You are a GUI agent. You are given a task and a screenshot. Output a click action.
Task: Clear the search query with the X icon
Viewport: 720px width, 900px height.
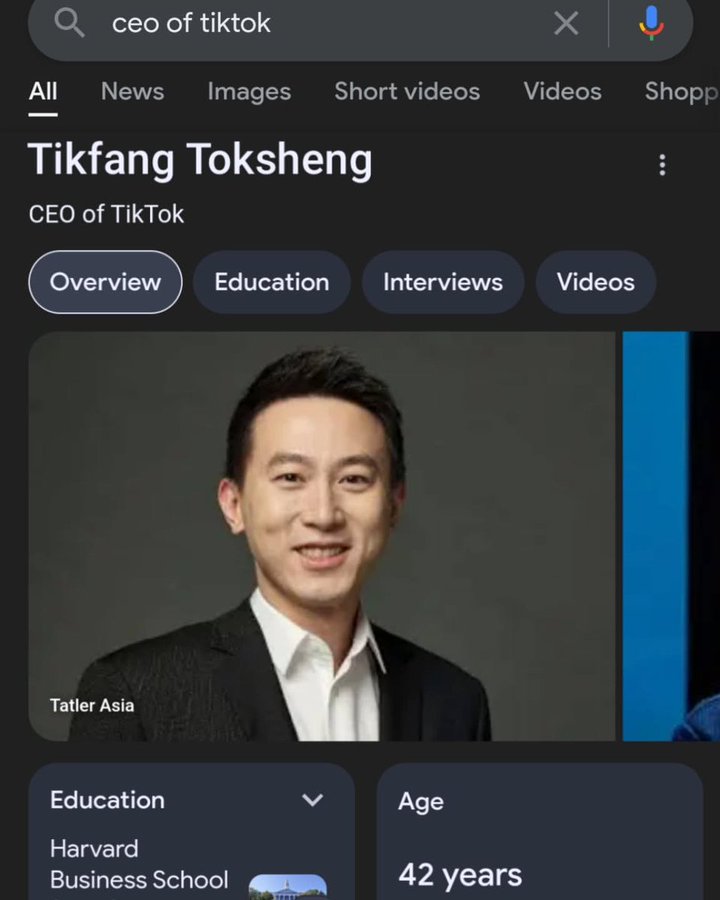tap(566, 25)
